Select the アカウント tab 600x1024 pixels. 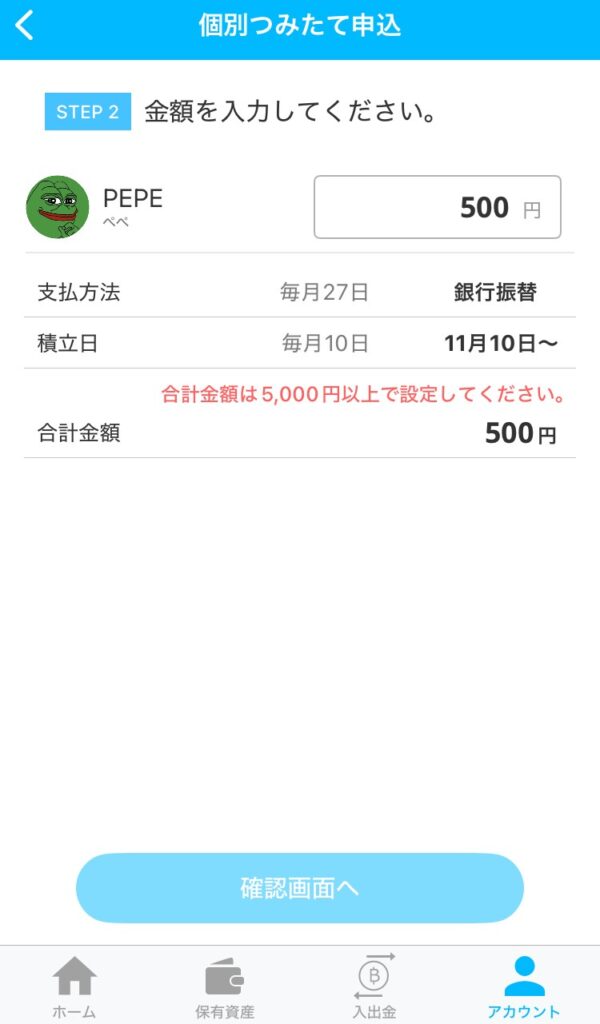pyautogui.click(x=524, y=986)
